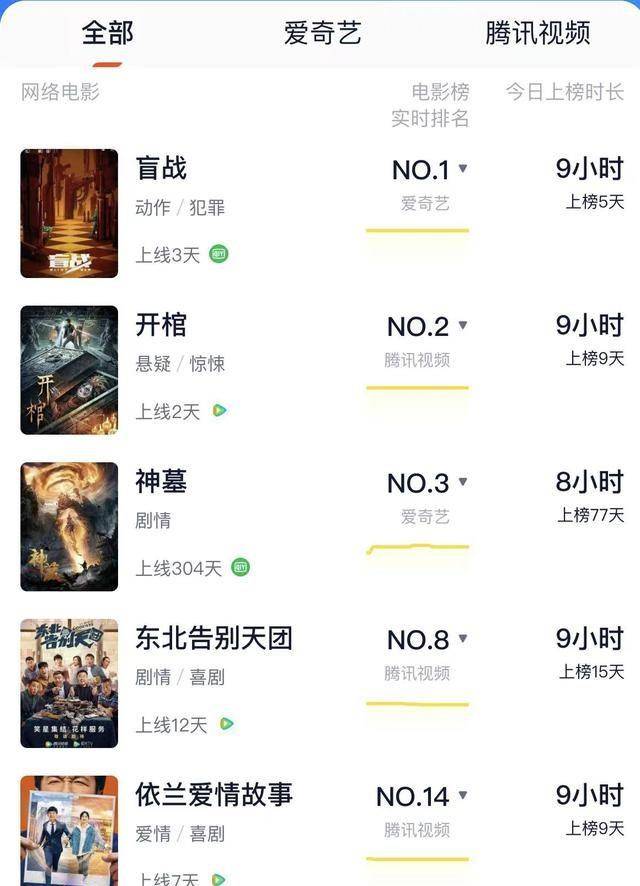640x886 pixels.
Task: Expand the NO.8 ranking arrow
Action: (463, 638)
